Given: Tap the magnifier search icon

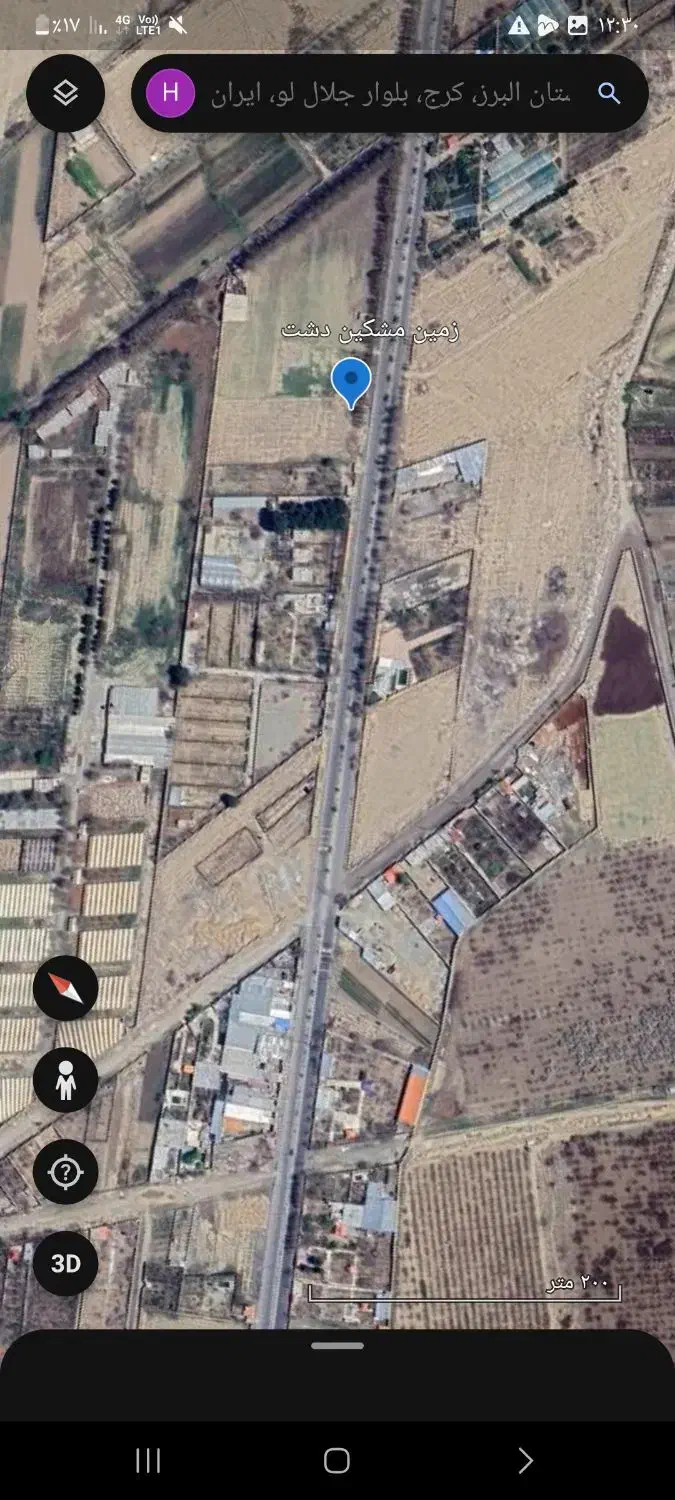Looking at the screenshot, I should pos(609,94).
